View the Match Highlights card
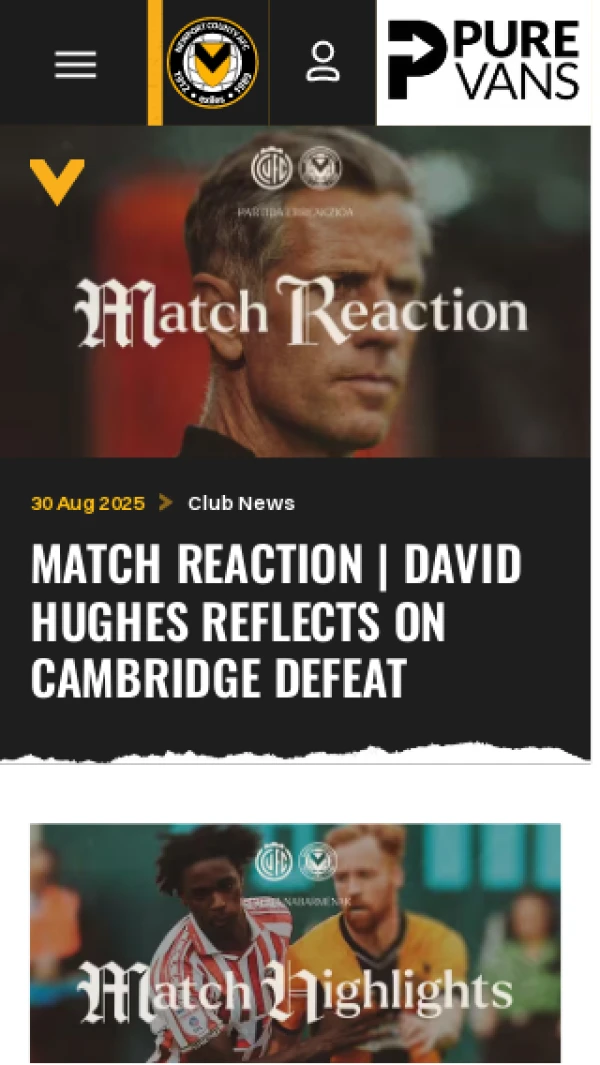This screenshot has height=1065, width=600. [x=295, y=942]
